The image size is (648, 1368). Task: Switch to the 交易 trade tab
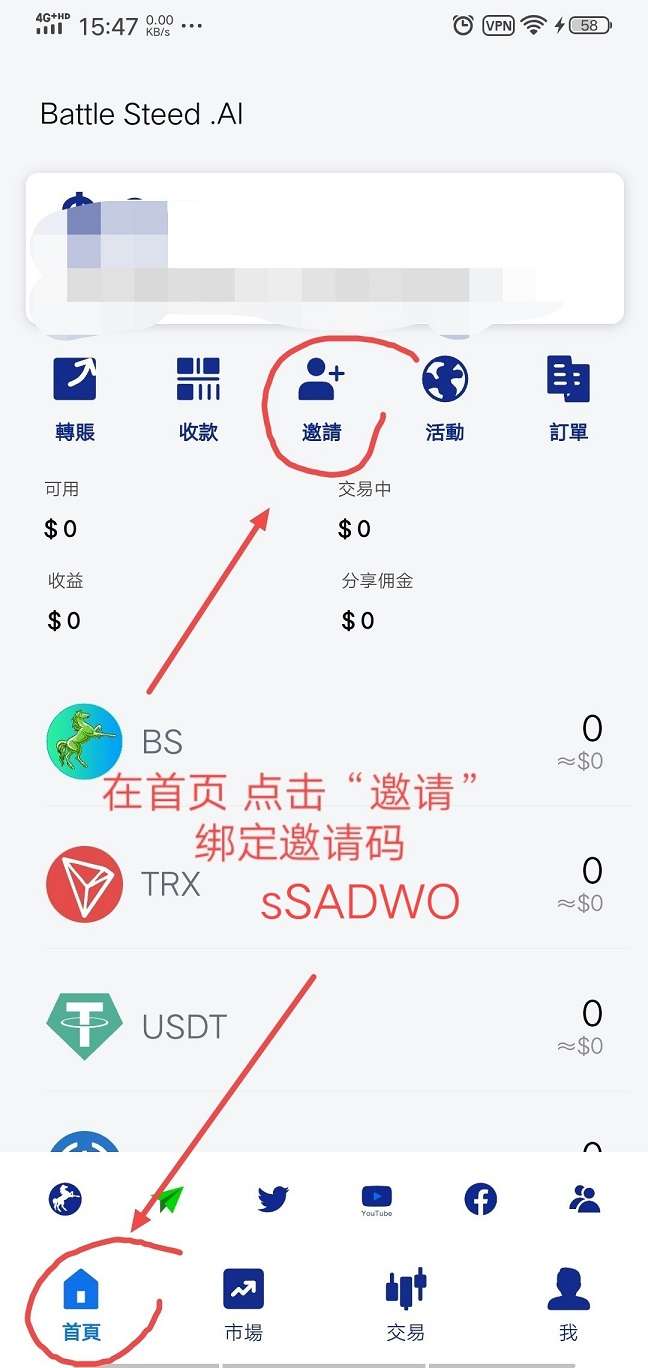point(406,1304)
